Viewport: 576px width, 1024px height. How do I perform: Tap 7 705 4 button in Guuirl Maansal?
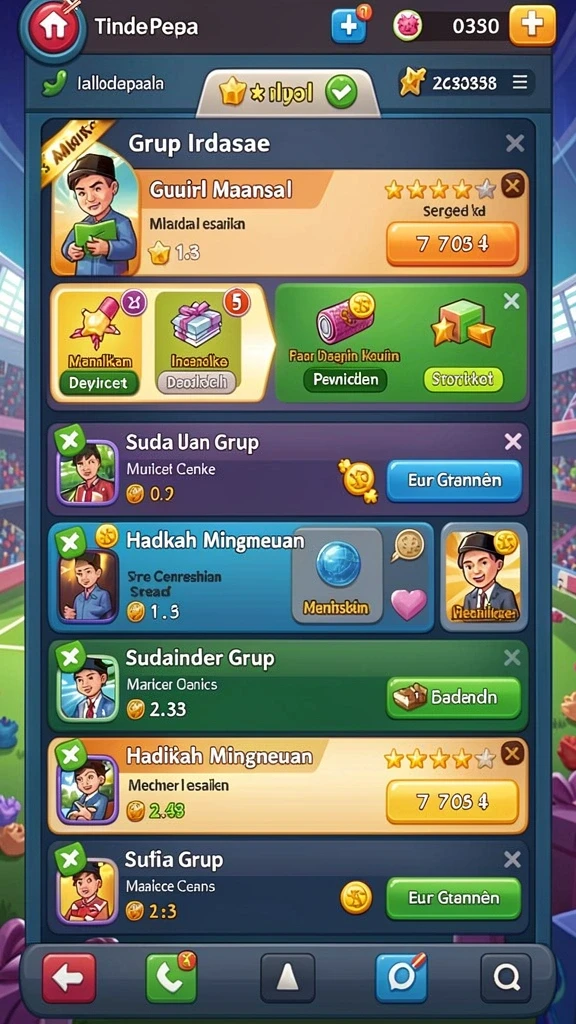point(453,244)
